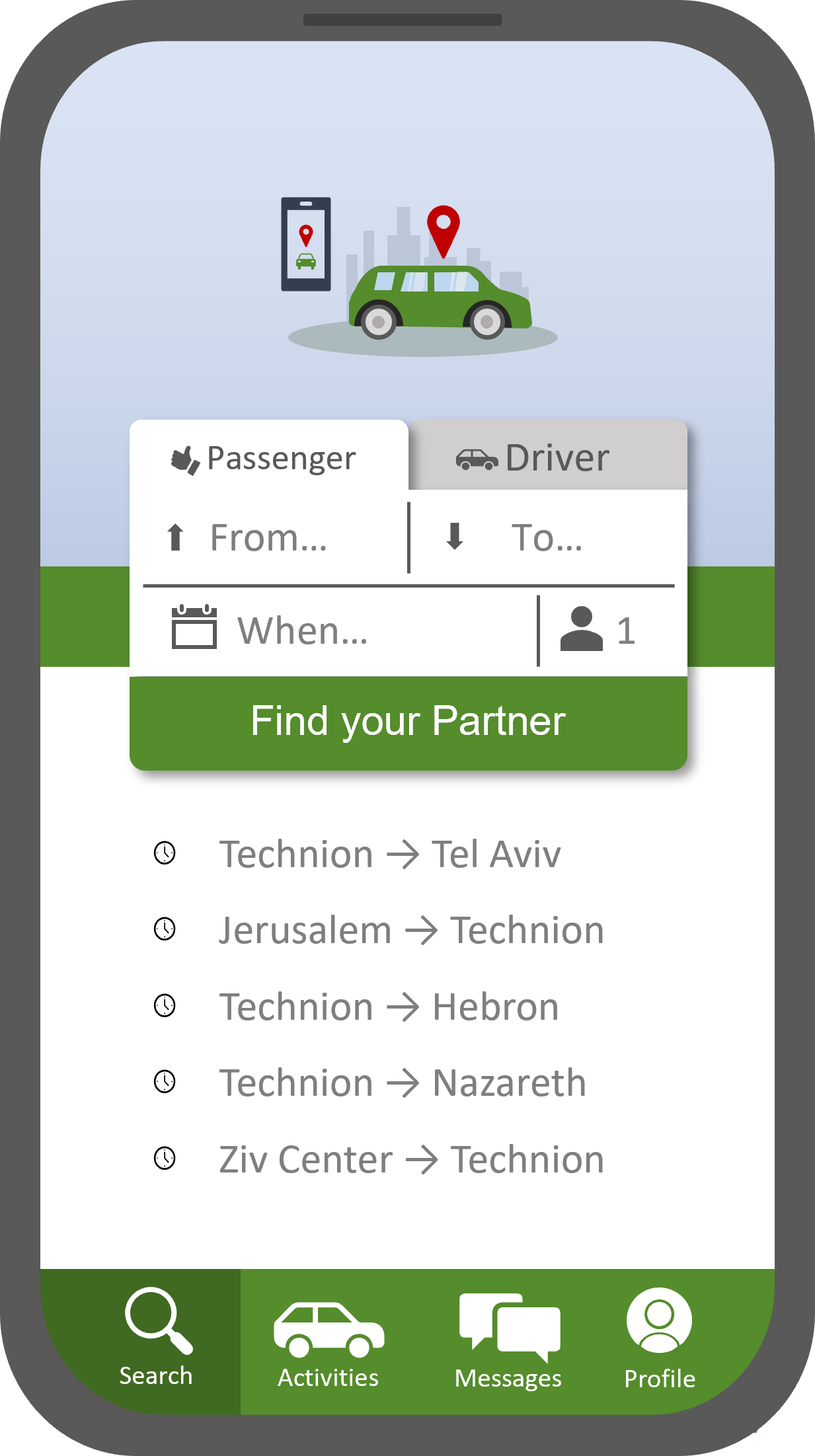Tap Find your Partner button
Screen dimensions: 815x1456
point(408,722)
